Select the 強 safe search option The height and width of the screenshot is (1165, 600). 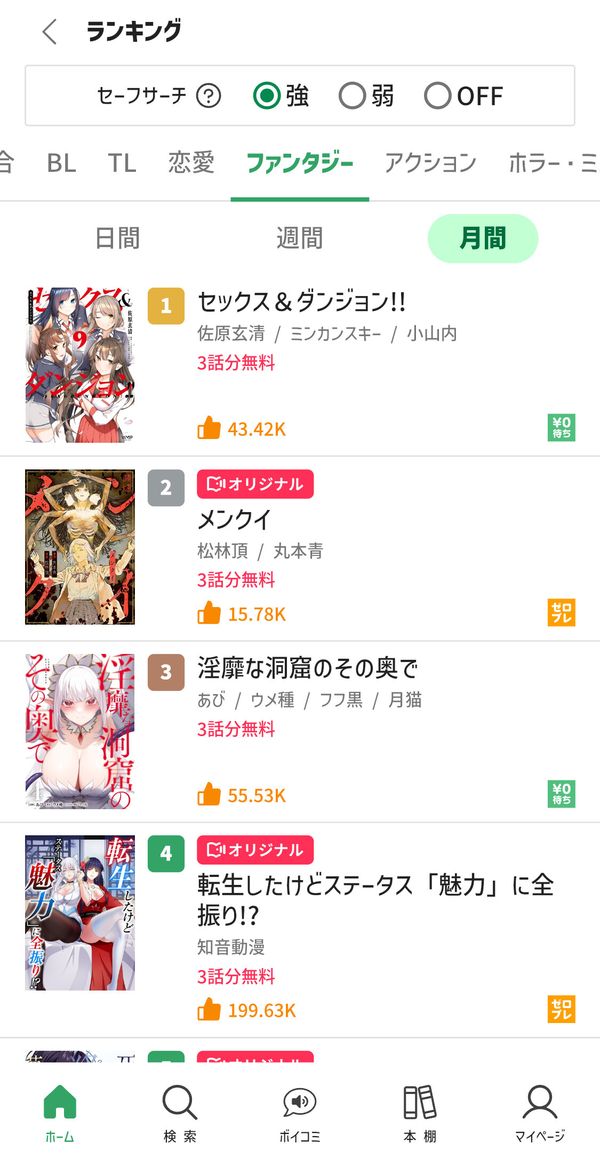pos(281,96)
